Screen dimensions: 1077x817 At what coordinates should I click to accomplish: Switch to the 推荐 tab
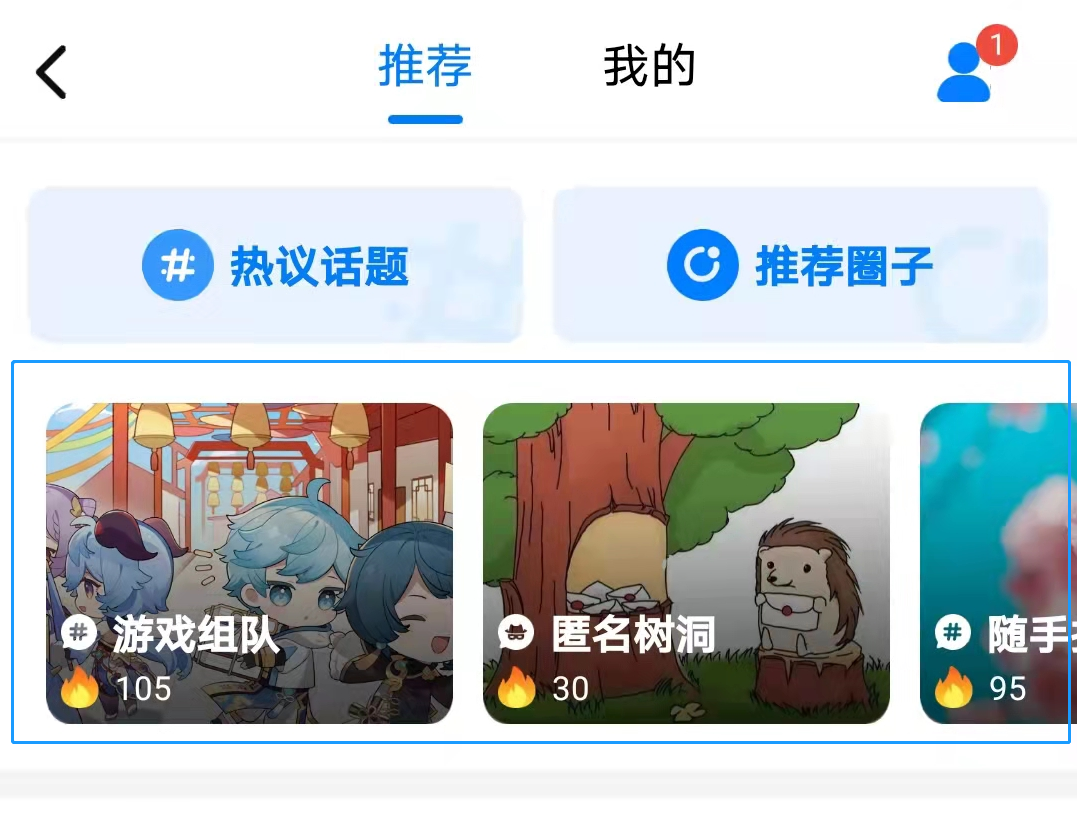425,68
